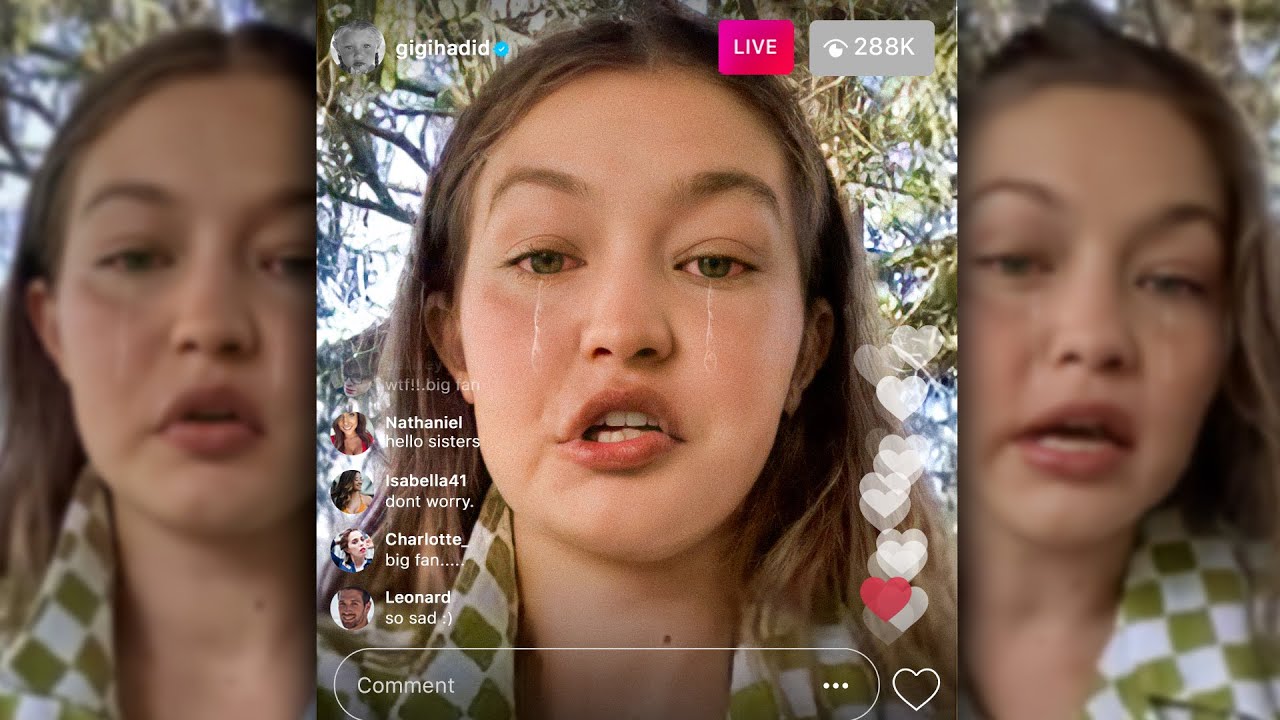Open gigihadid's profile picture
Image resolution: width=1280 pixels, height=720 pixels.
[356, 48]
